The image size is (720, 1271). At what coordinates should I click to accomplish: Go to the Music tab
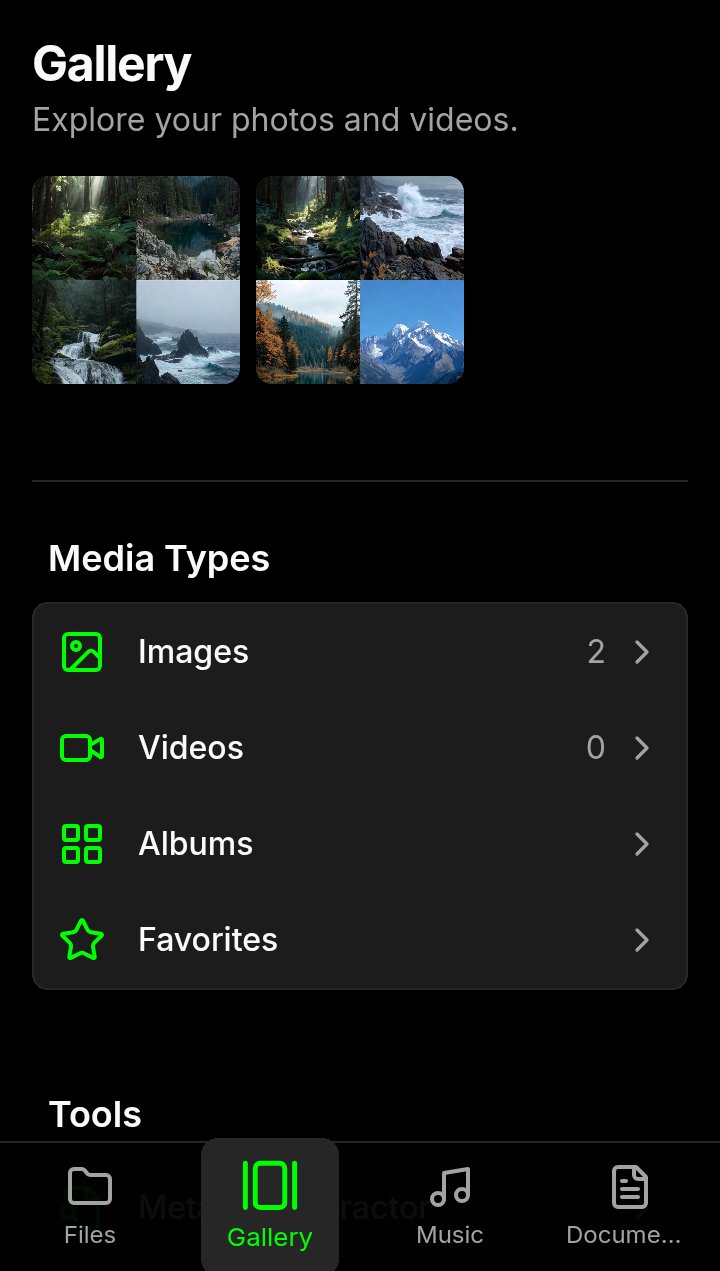(x=450, y=1206)
